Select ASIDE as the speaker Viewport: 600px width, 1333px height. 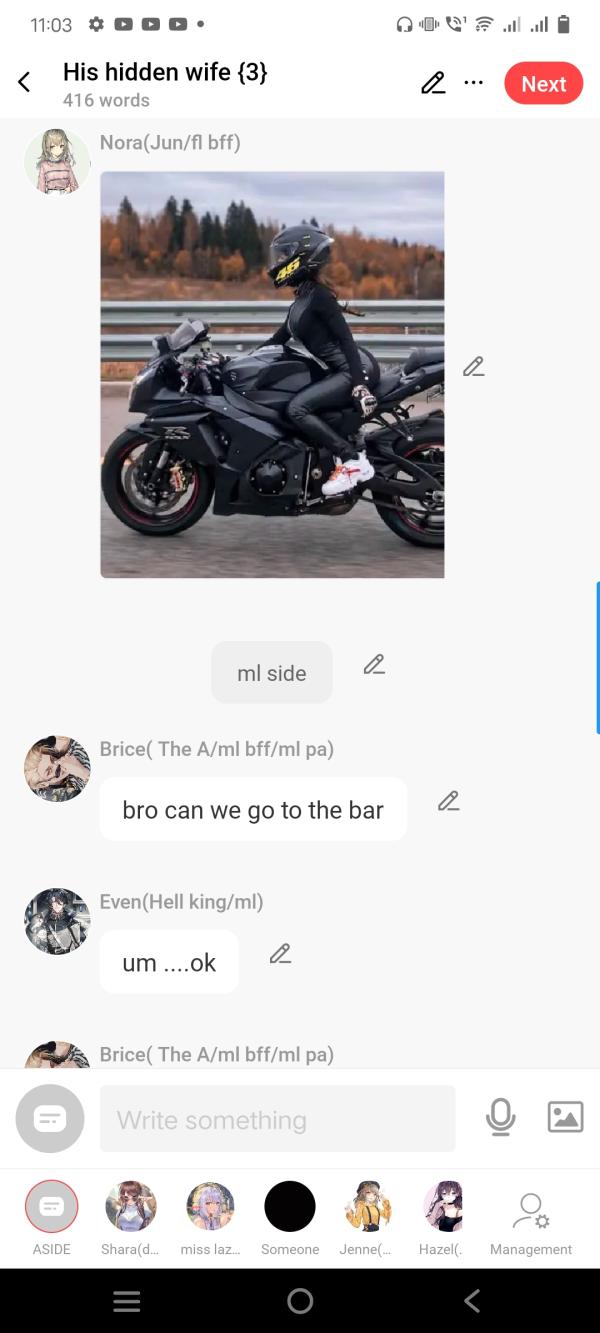click(51, 1207)
